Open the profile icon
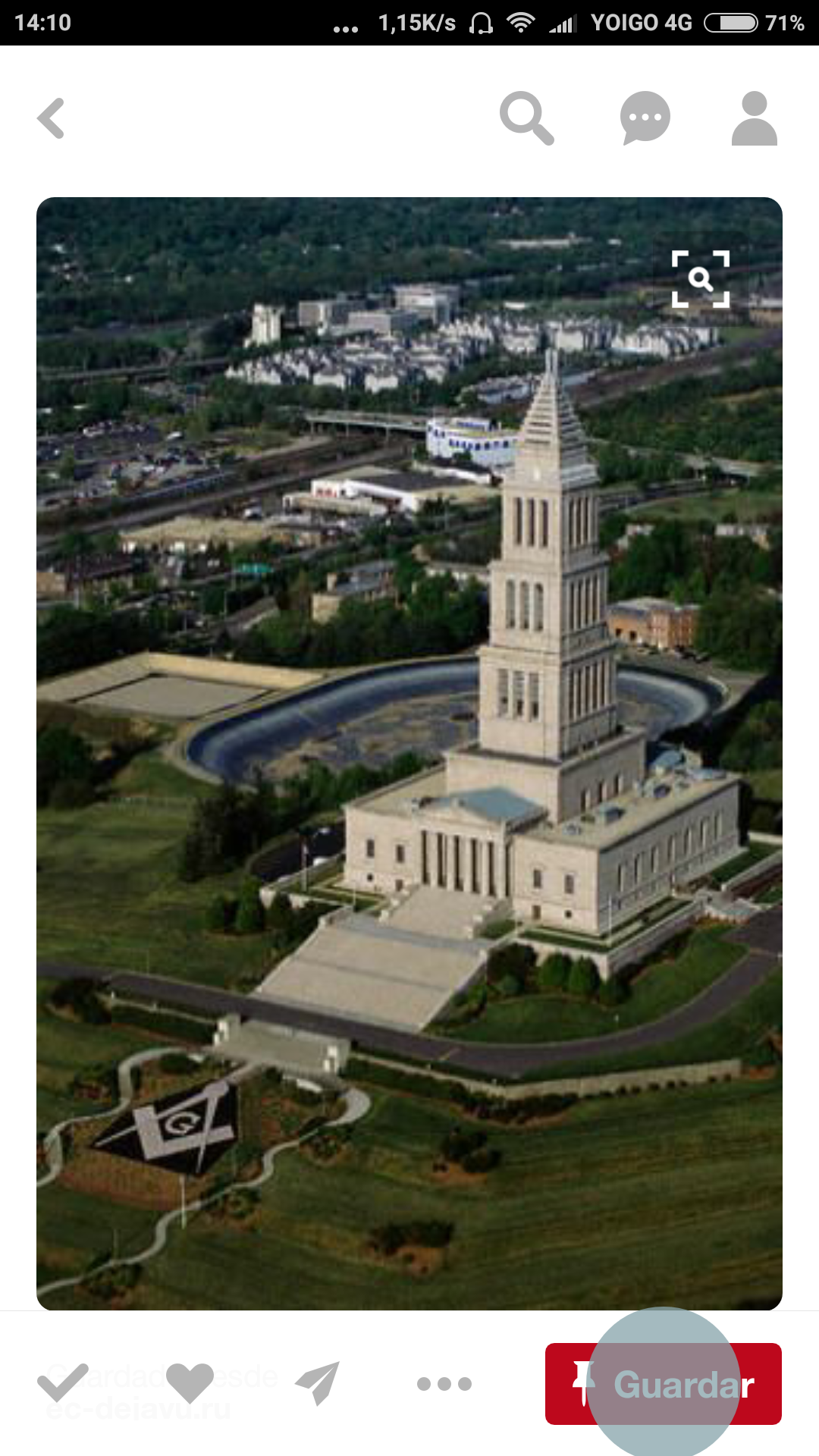Viewport: 819px width, 1456px height. pyautogui.click(x=754, y=118)
